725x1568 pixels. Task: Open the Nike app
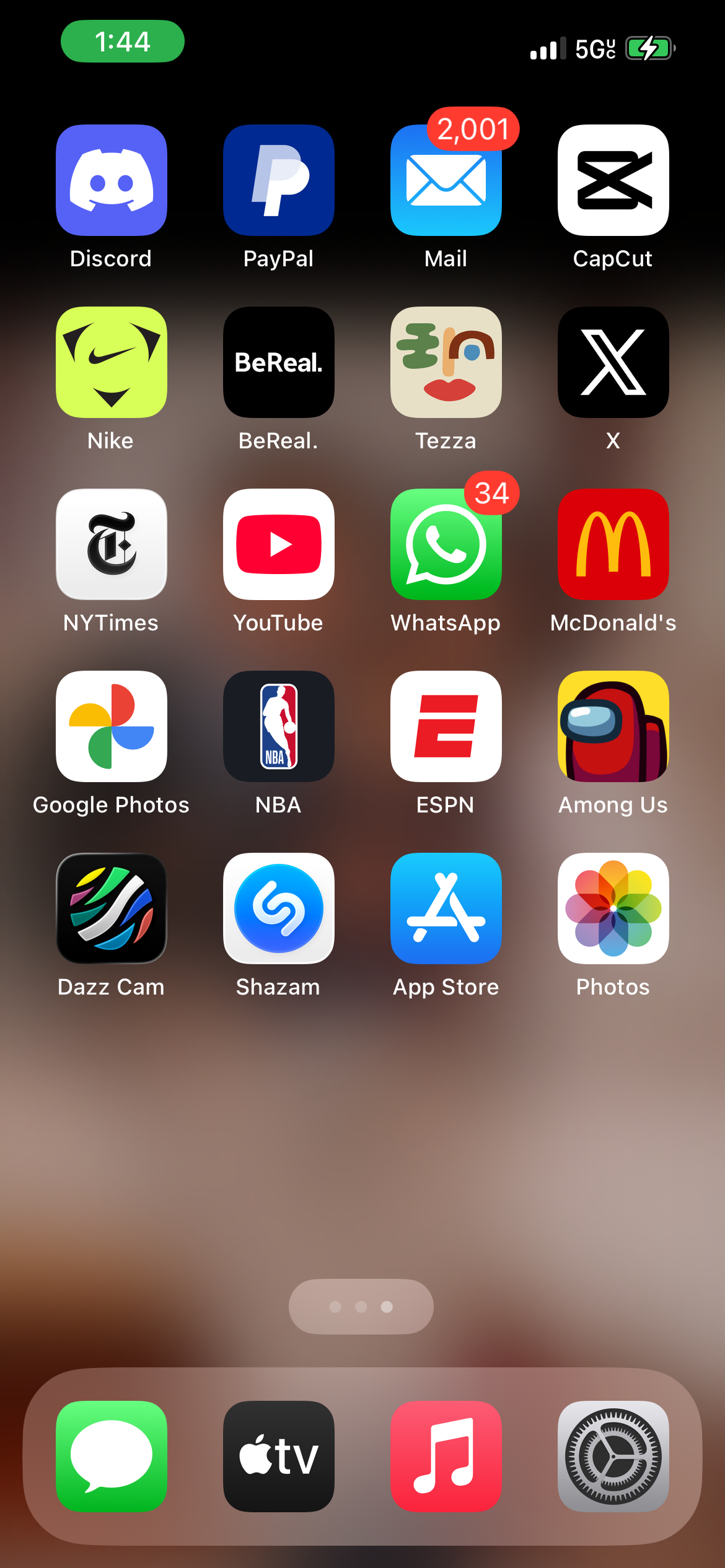[112, 362]
